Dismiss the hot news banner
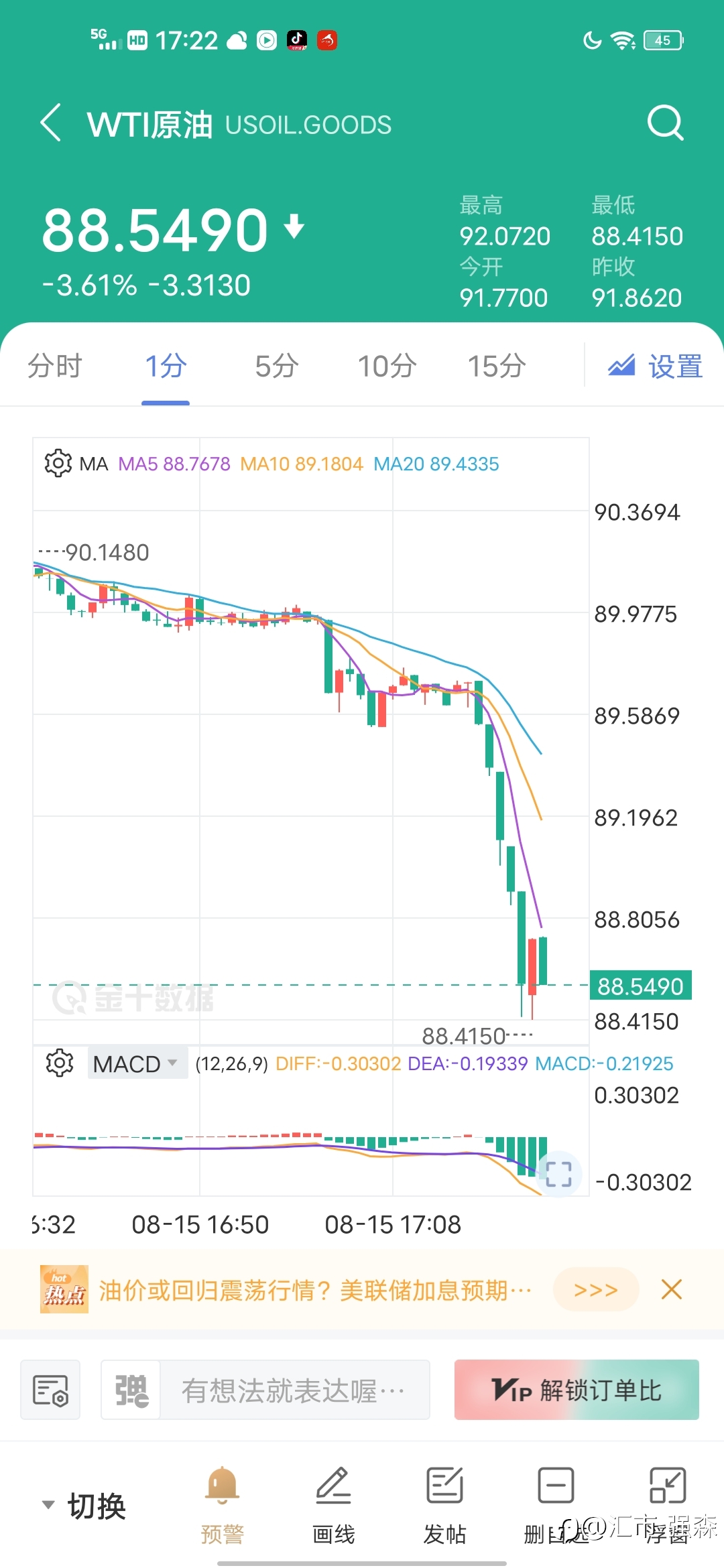This screenshot has width=724, height=1568. (672, 1289)
